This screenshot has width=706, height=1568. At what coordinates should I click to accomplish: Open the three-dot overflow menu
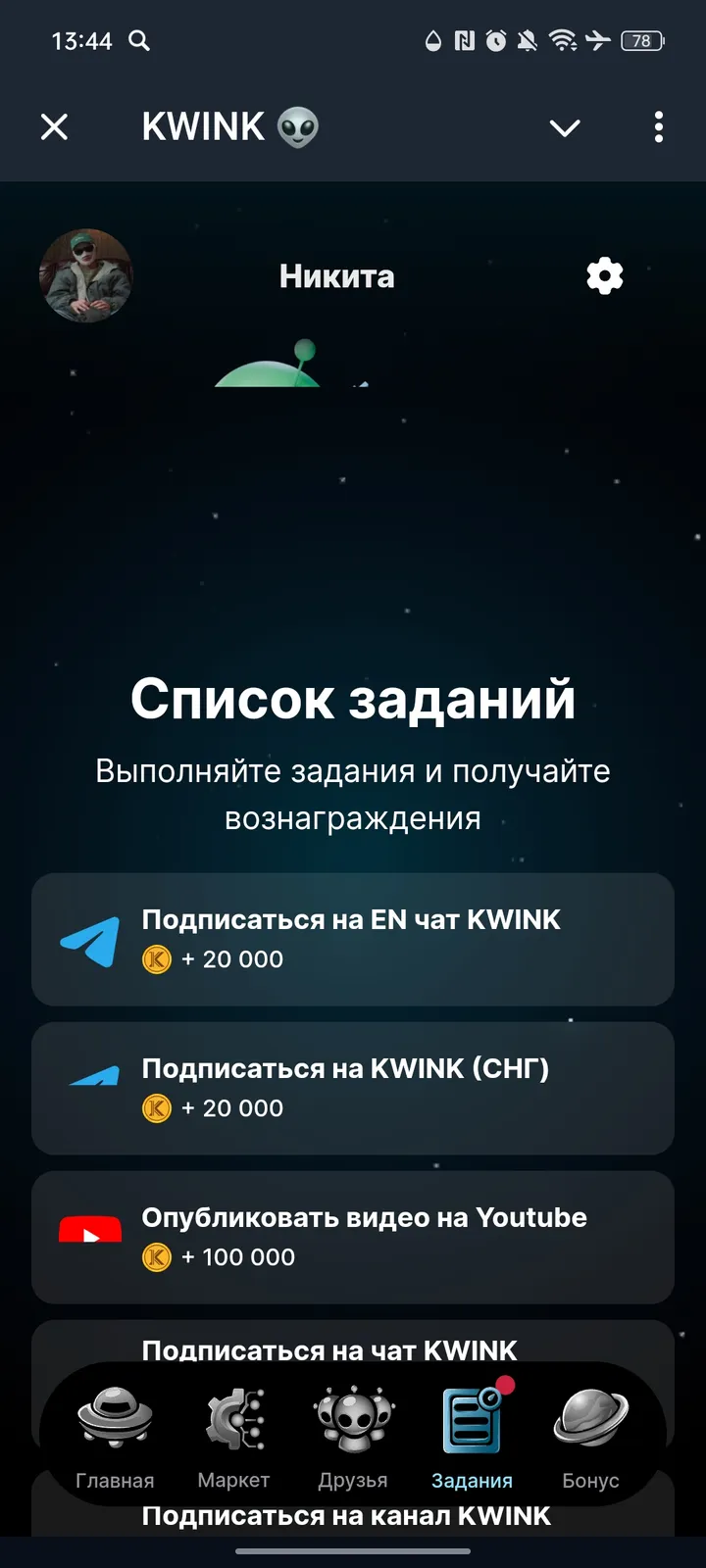(658, 127)
